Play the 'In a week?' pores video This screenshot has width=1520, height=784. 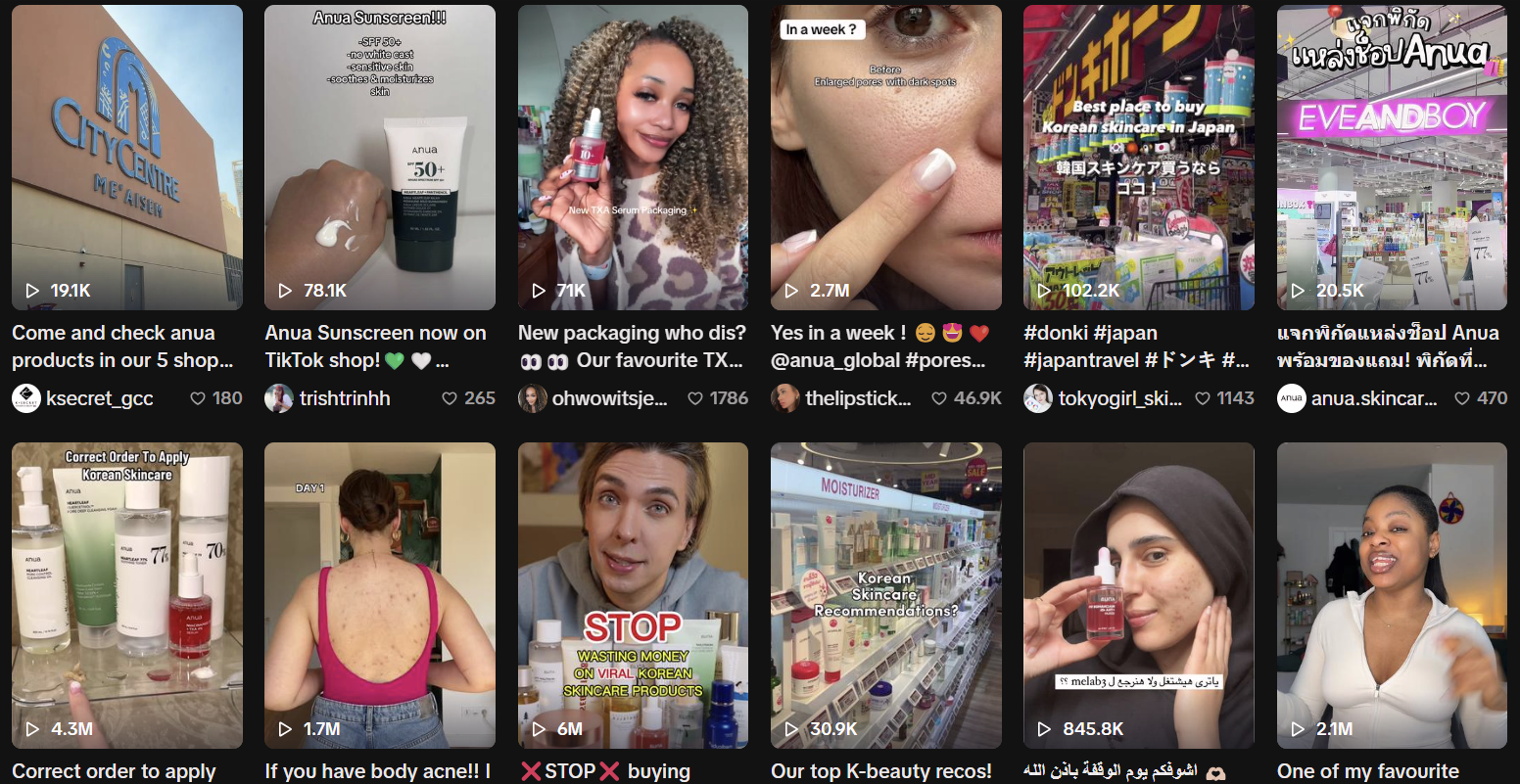tap(885, 157)
